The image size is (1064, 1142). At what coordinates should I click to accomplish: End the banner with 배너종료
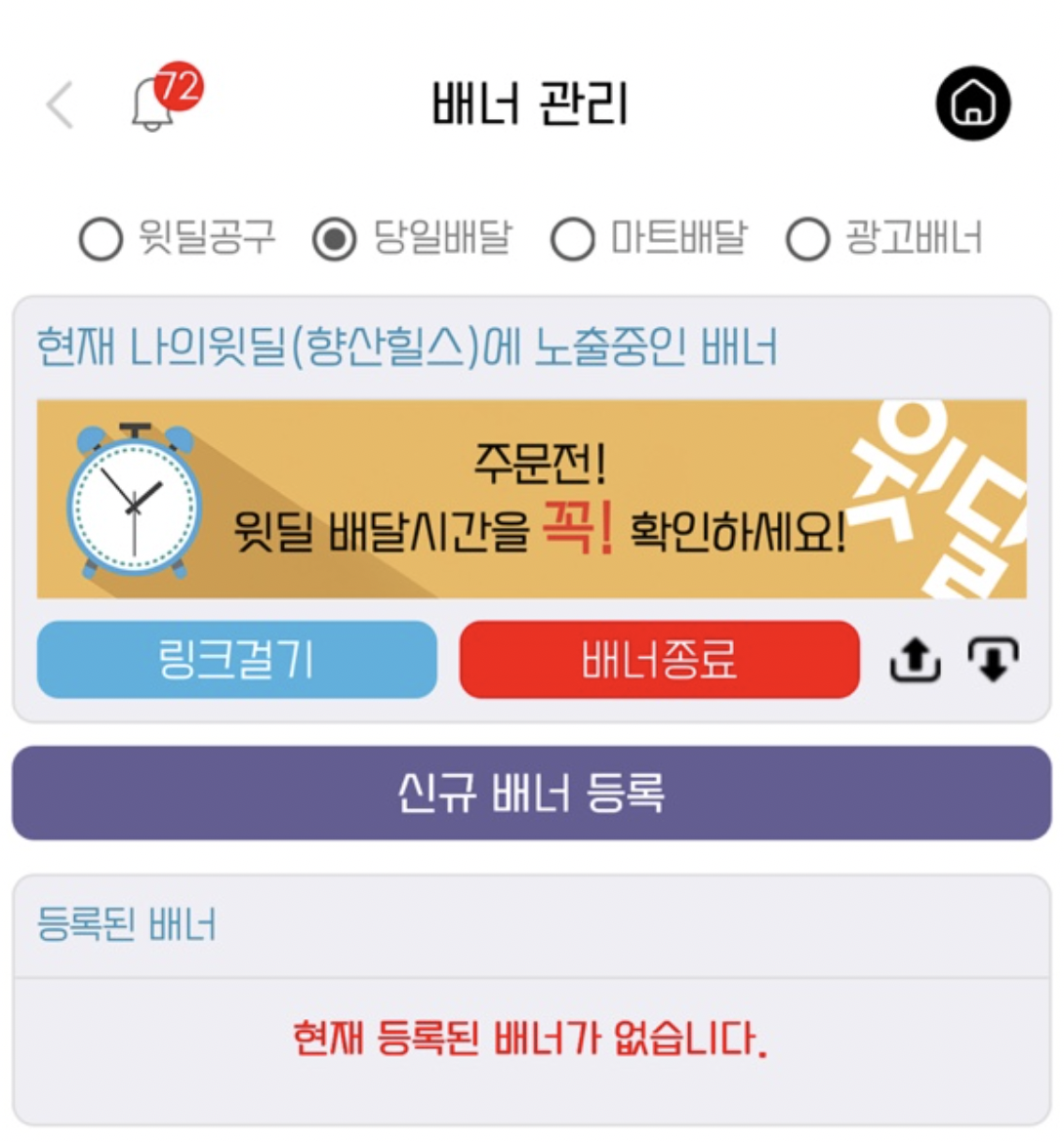click(x=660, y=660)
